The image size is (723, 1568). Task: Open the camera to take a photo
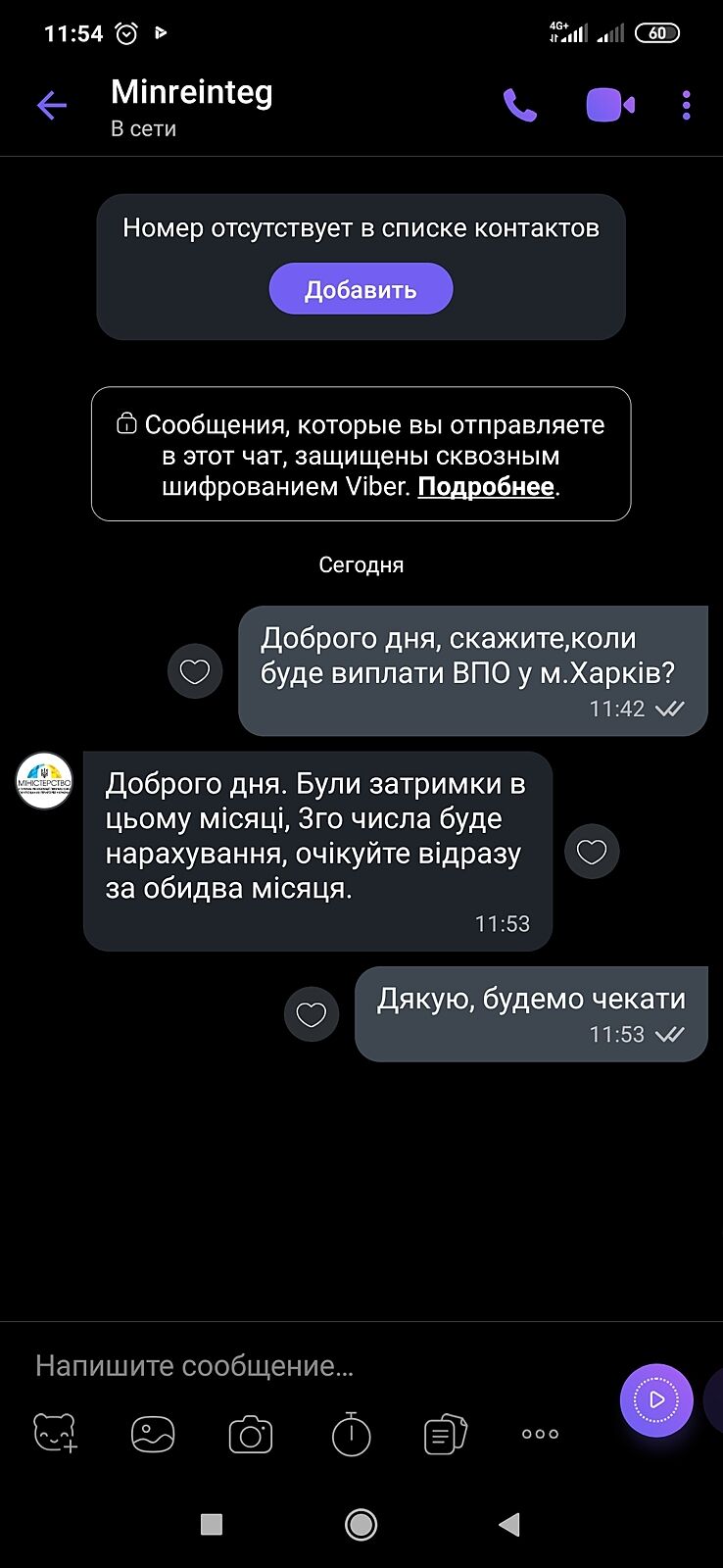(251, 1436)
